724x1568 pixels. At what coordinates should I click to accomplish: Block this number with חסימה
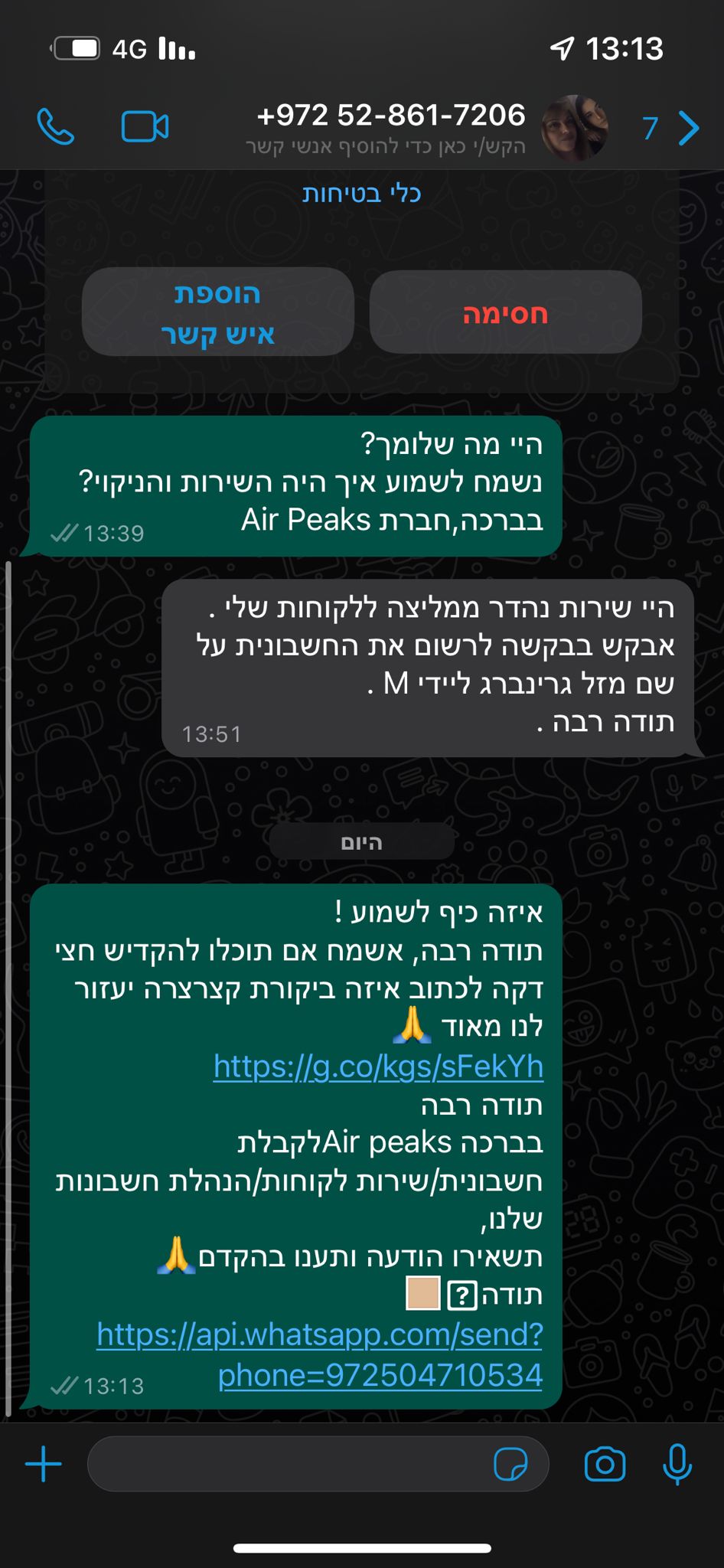tap(505, 312)
